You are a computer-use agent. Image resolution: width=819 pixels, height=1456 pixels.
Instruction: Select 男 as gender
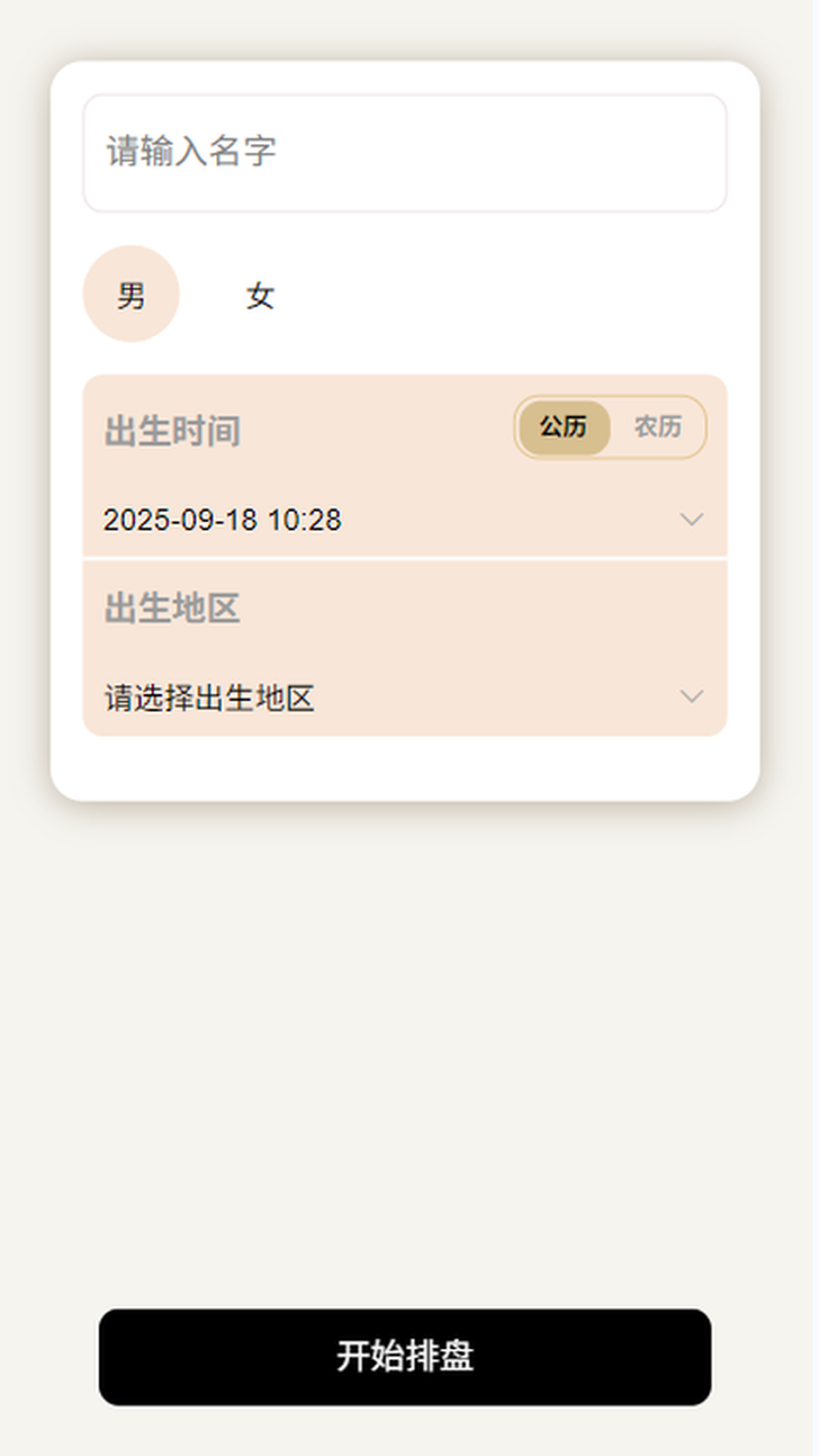(131, 294)
